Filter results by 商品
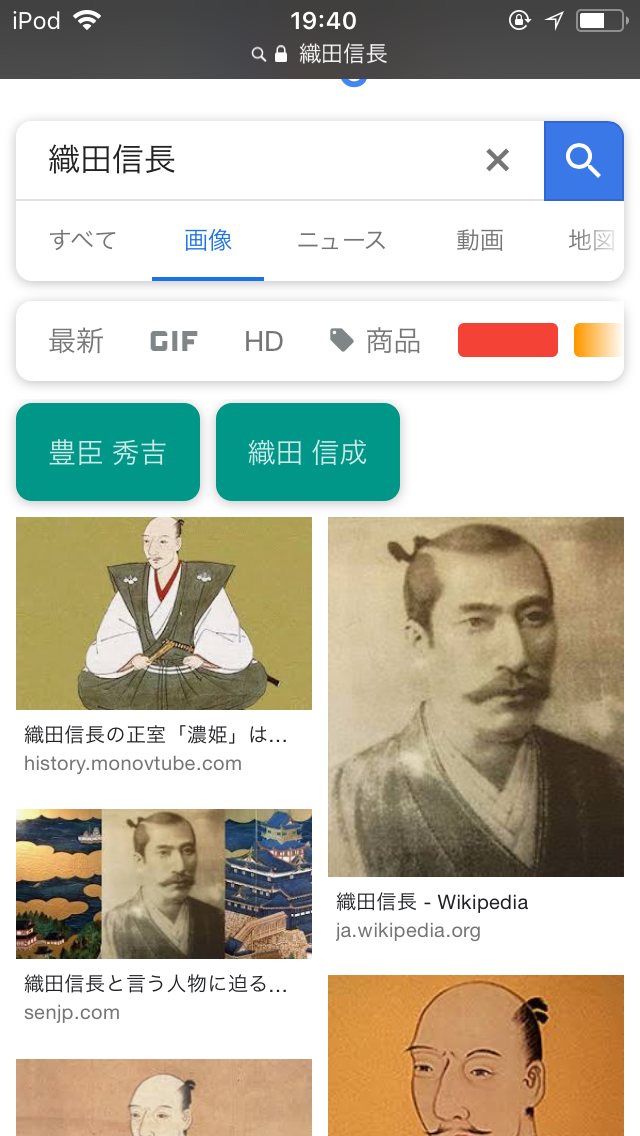 click(x=376, y=341)
